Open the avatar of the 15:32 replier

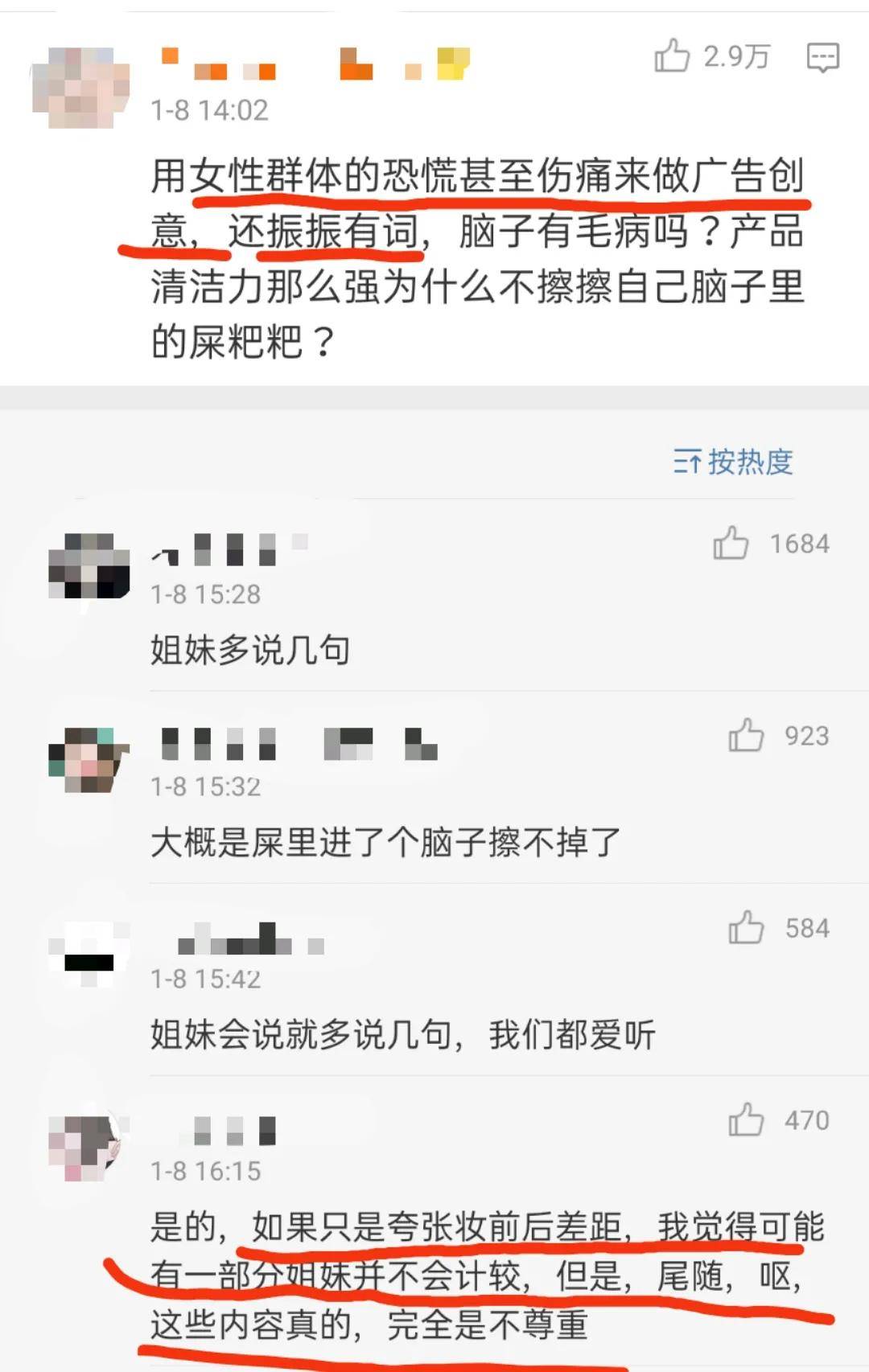[x=89, y=760]
